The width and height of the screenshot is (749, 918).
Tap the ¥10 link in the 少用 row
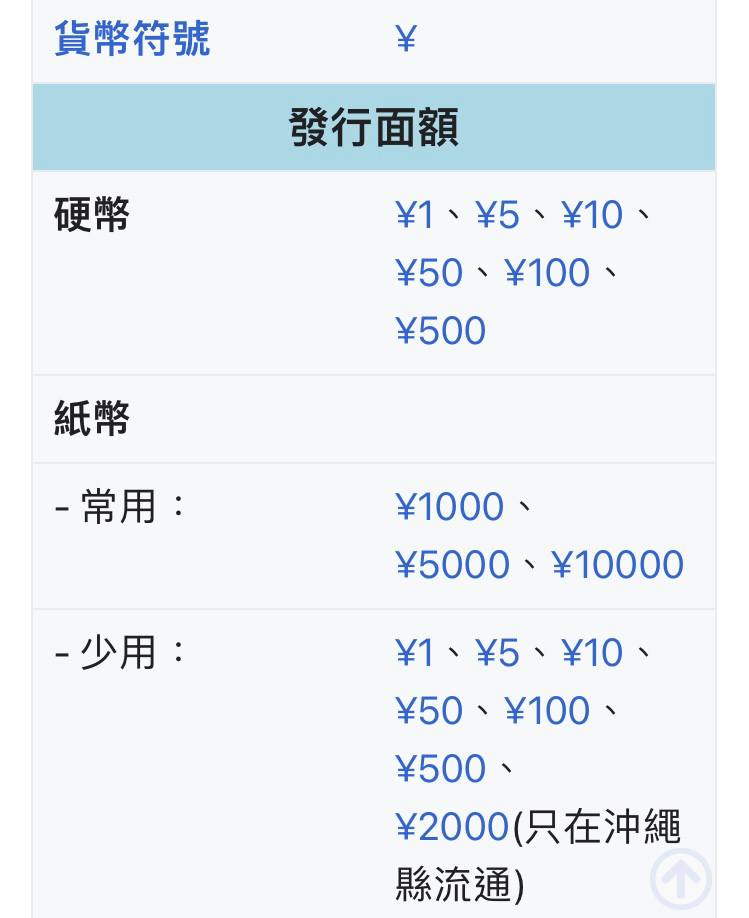[592, 653]
